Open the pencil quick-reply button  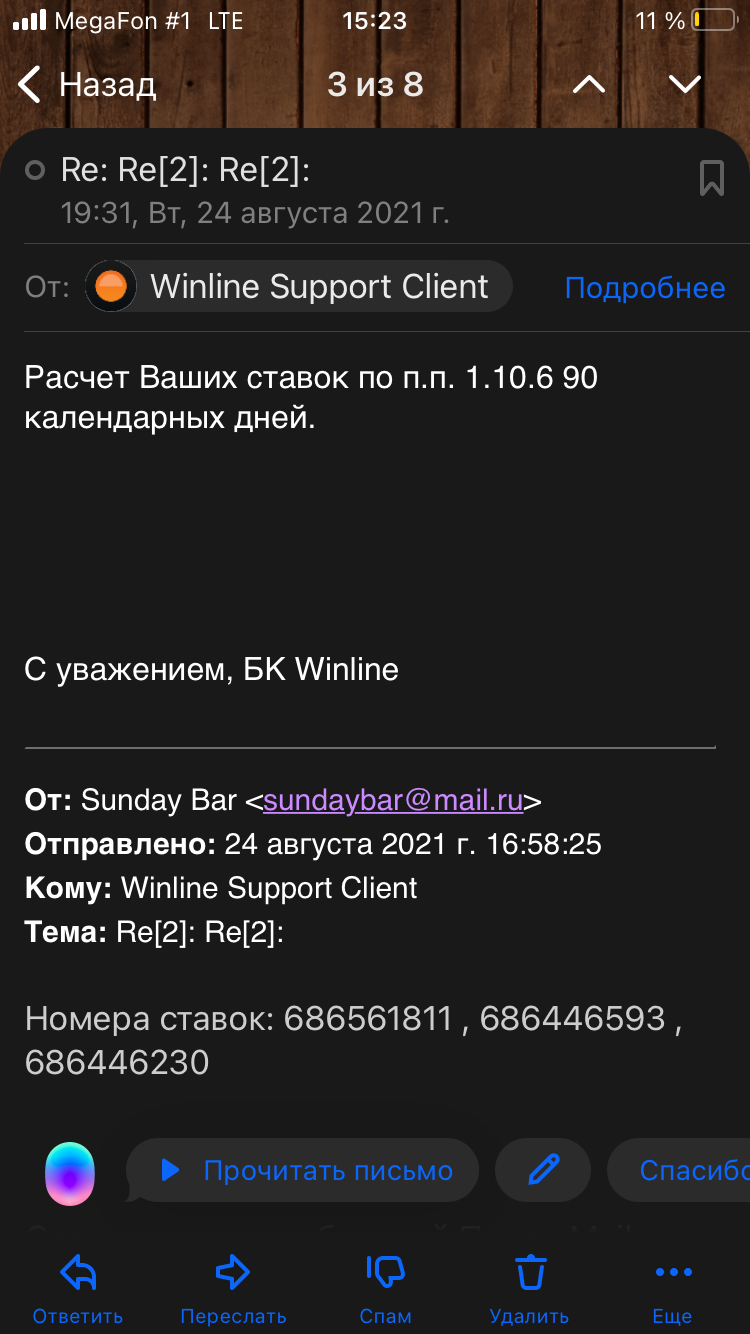(543, 1170)
